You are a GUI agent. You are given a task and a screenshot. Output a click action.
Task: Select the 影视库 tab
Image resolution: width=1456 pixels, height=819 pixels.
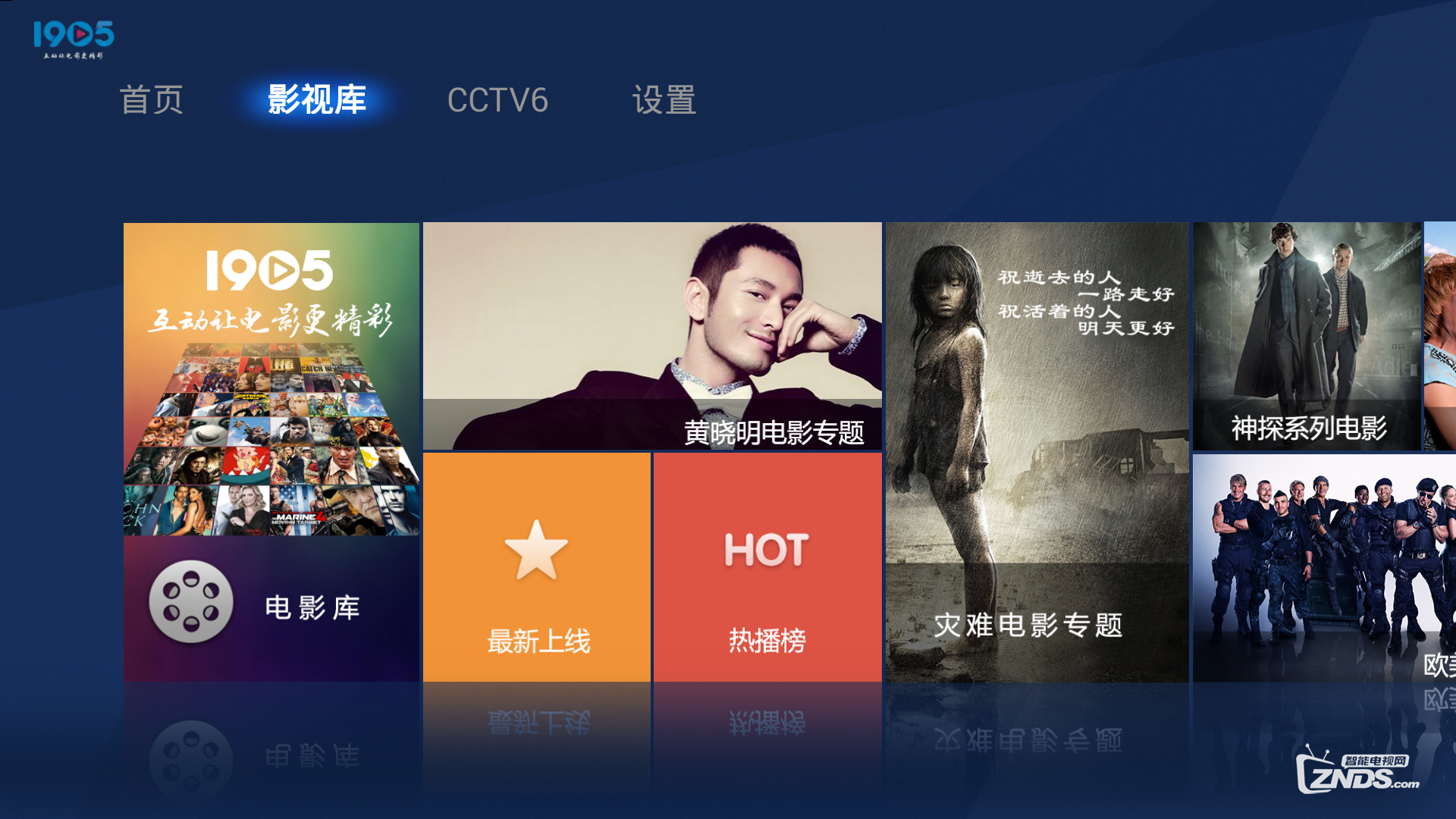[317, 100]
